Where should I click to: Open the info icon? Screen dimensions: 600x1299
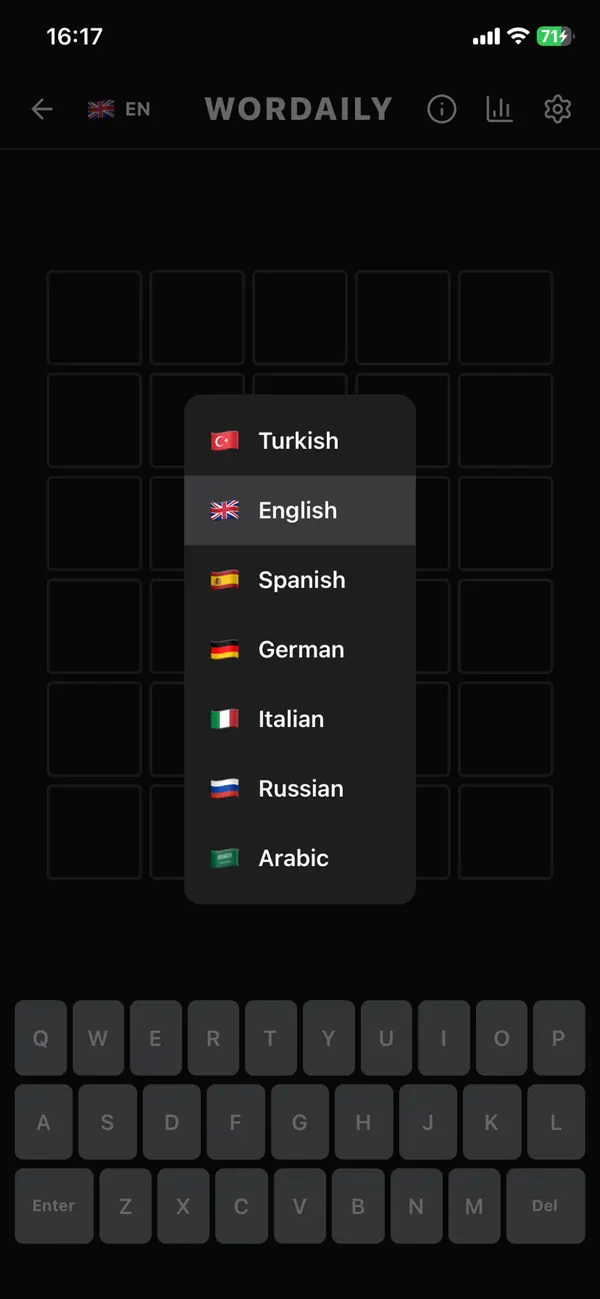(x=441, y=109)
